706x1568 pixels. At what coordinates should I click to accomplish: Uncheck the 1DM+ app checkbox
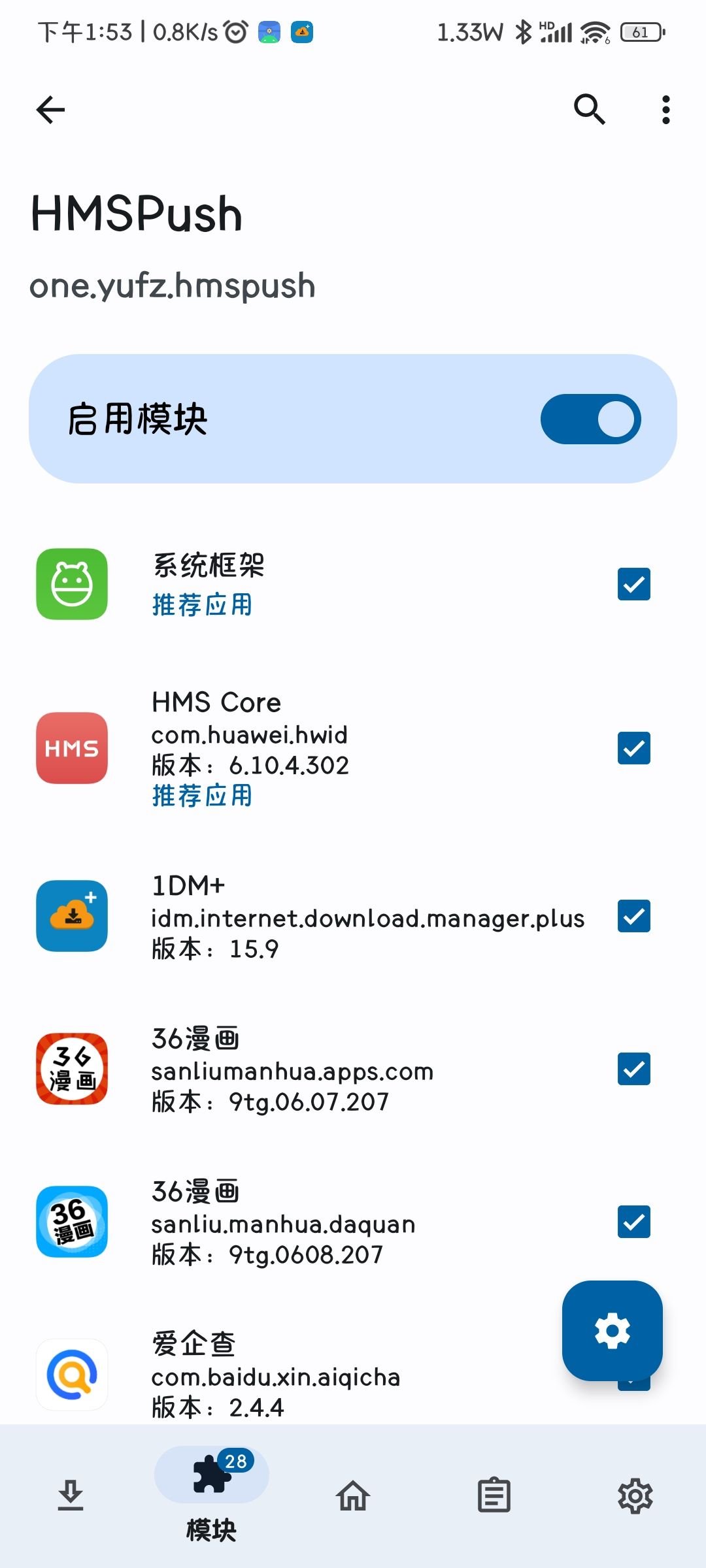click(x=633, y=916)
